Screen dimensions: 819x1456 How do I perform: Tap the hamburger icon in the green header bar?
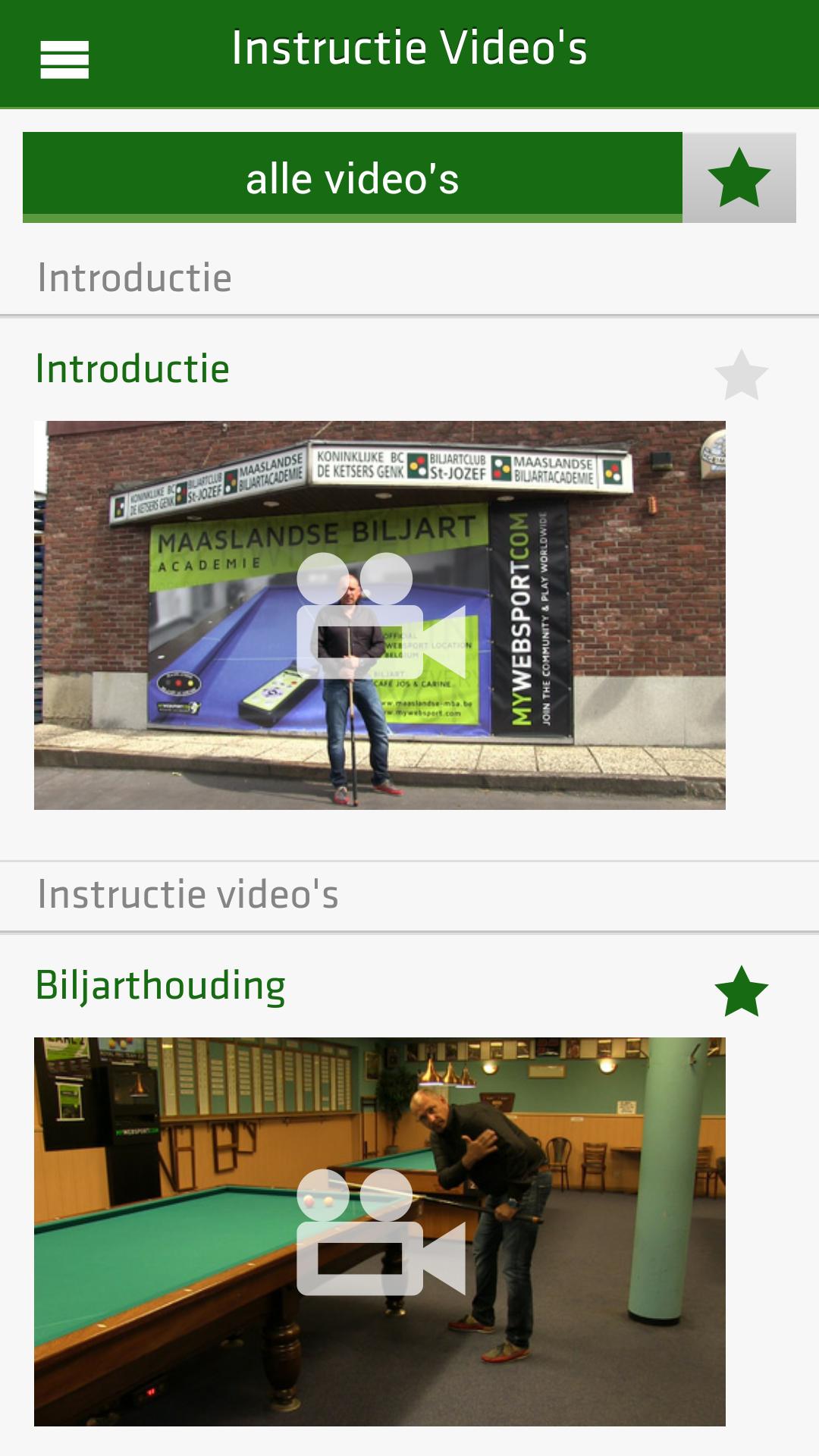64,59
